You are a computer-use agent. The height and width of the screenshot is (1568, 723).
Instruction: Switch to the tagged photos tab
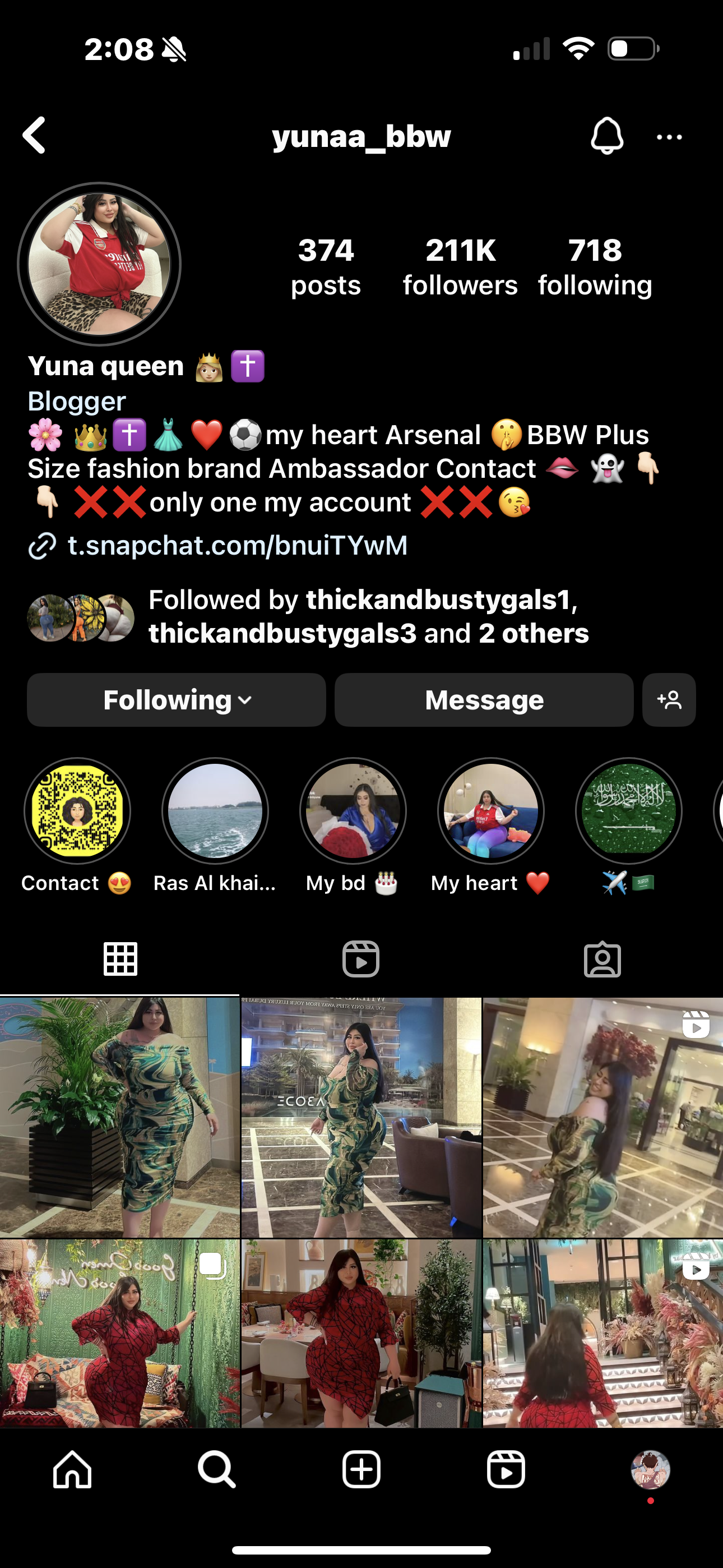pyautogui.click(x=602, y=960)
